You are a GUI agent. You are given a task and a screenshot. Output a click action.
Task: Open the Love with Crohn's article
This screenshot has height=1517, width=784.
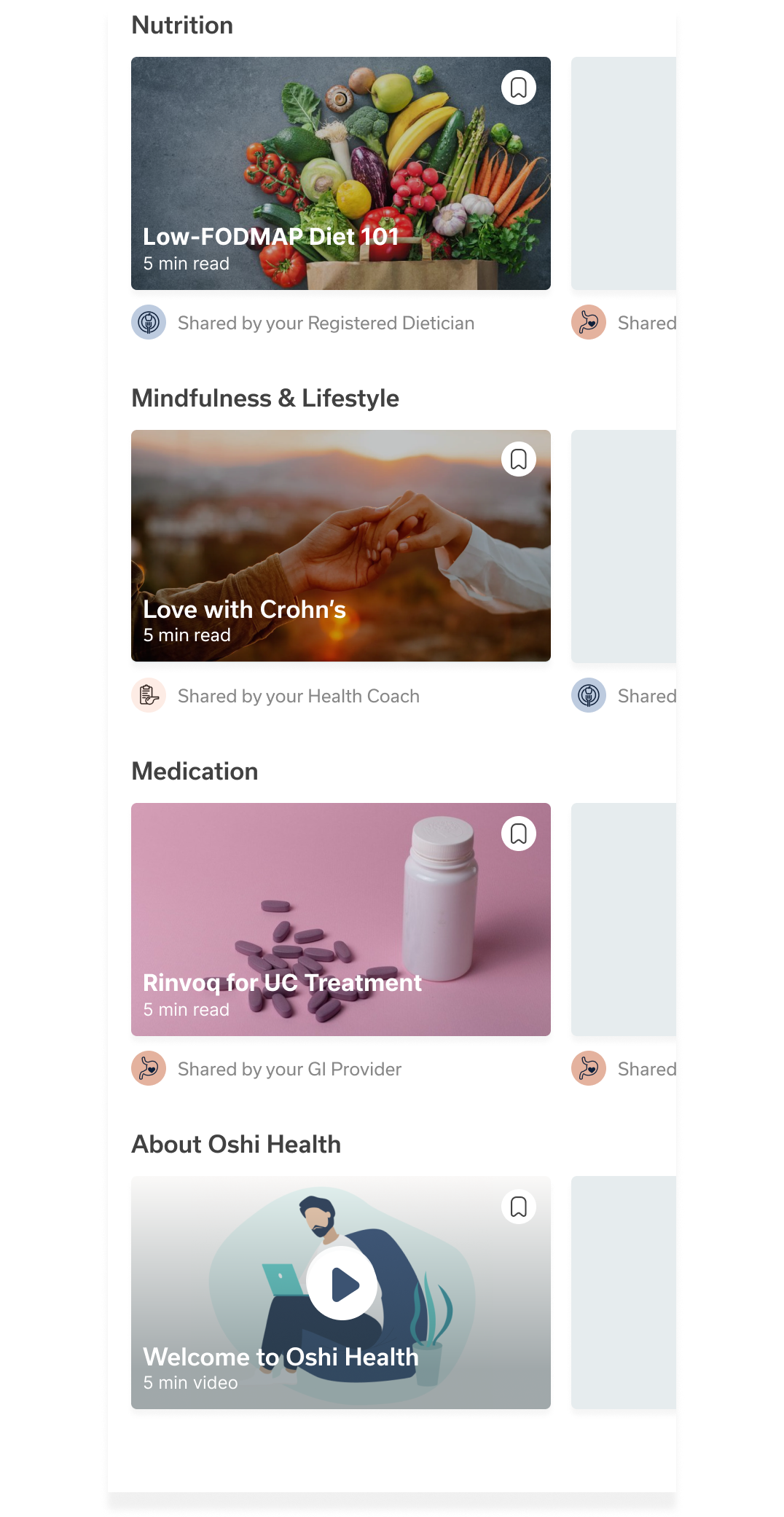[340, 546]
